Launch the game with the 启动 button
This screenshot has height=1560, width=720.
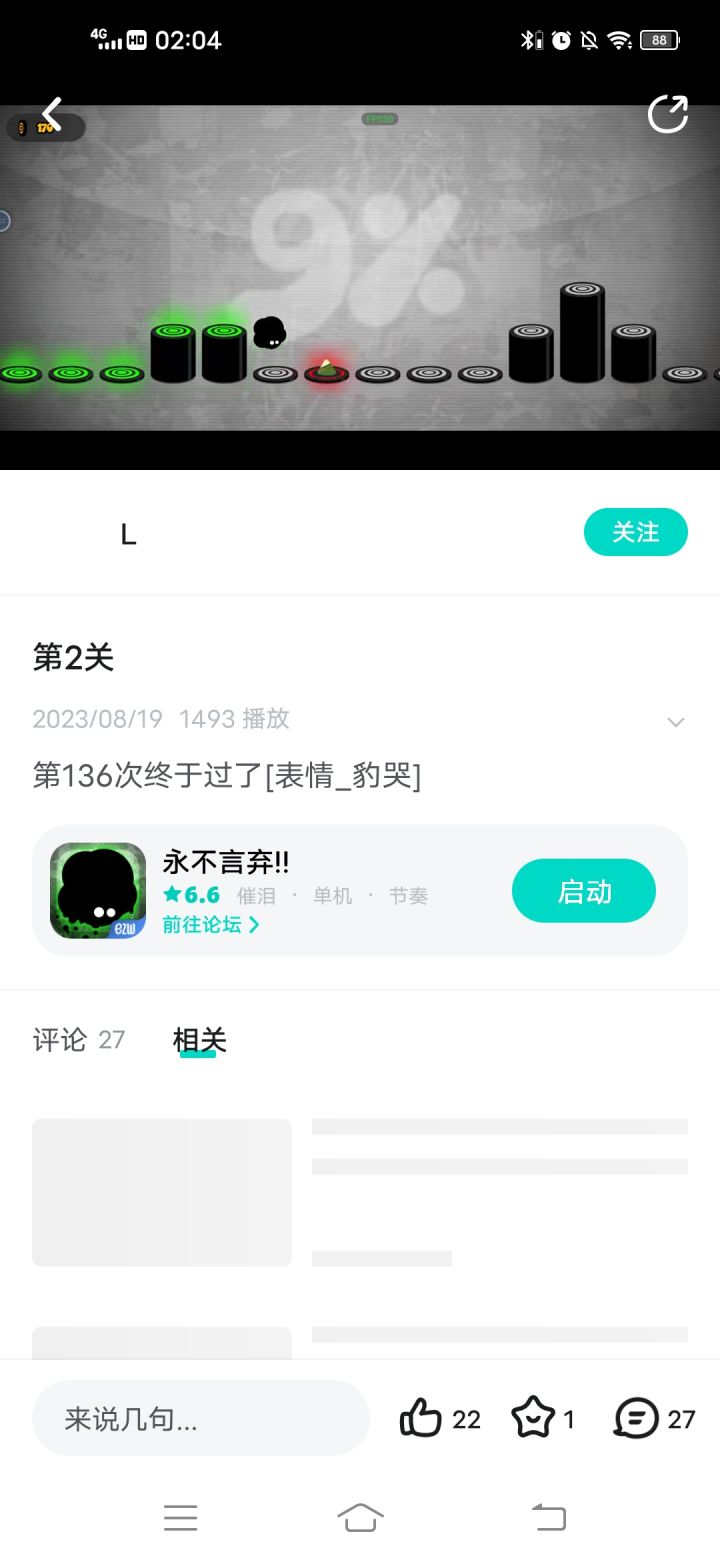(584, 891)
